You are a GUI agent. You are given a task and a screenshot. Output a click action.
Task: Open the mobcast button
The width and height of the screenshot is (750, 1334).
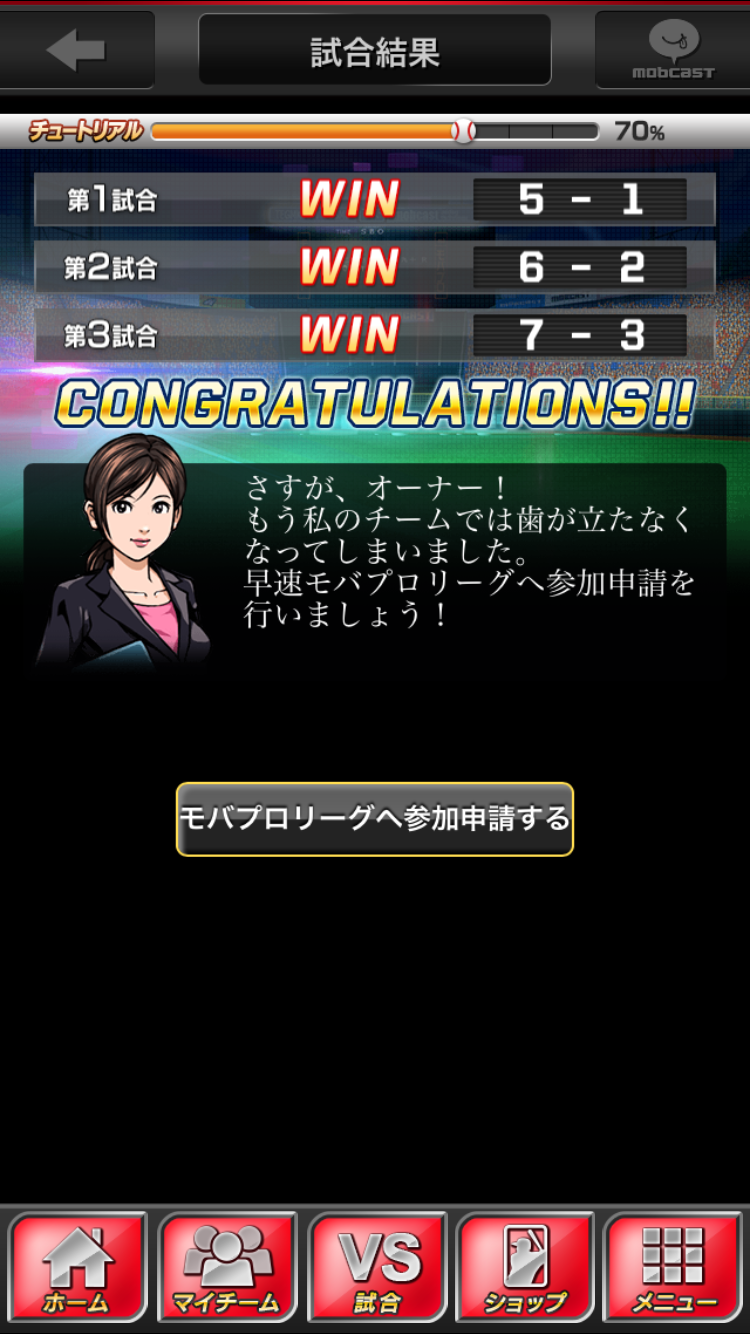[x=673, y=50]
